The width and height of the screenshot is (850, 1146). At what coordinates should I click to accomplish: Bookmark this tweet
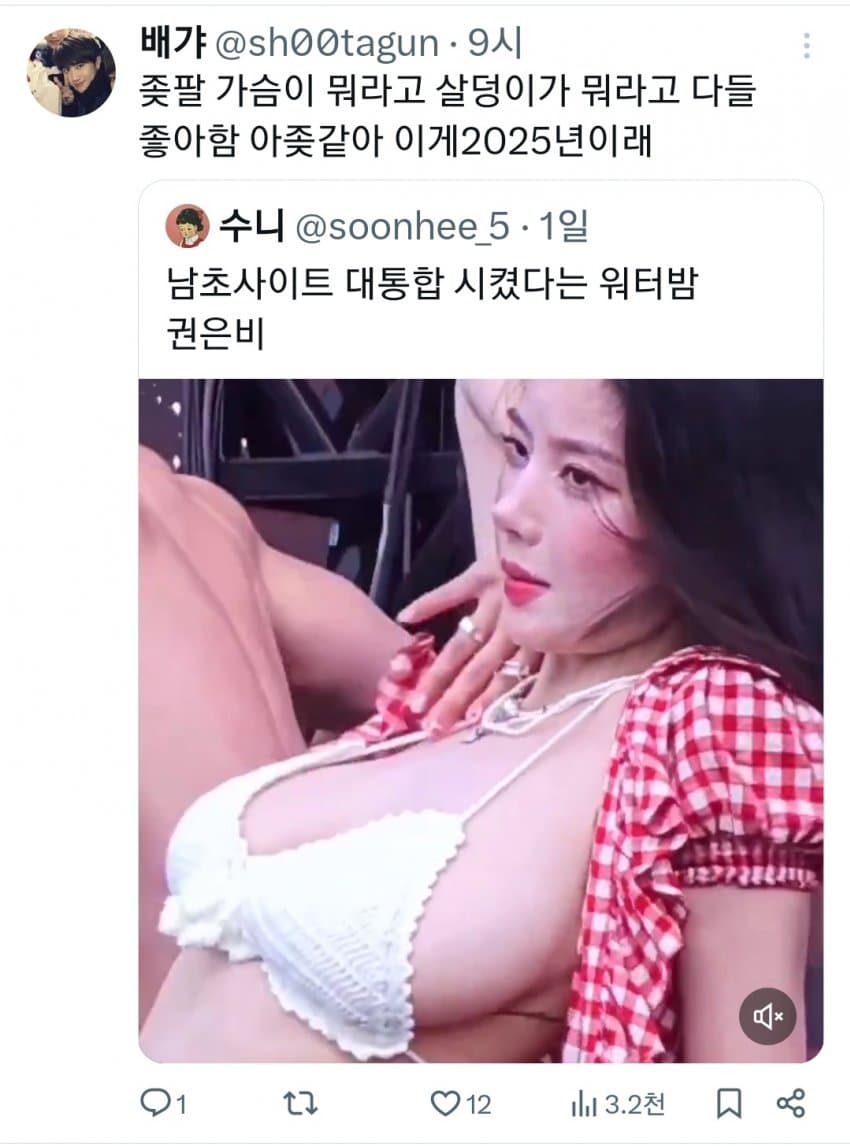point(729,1103)
